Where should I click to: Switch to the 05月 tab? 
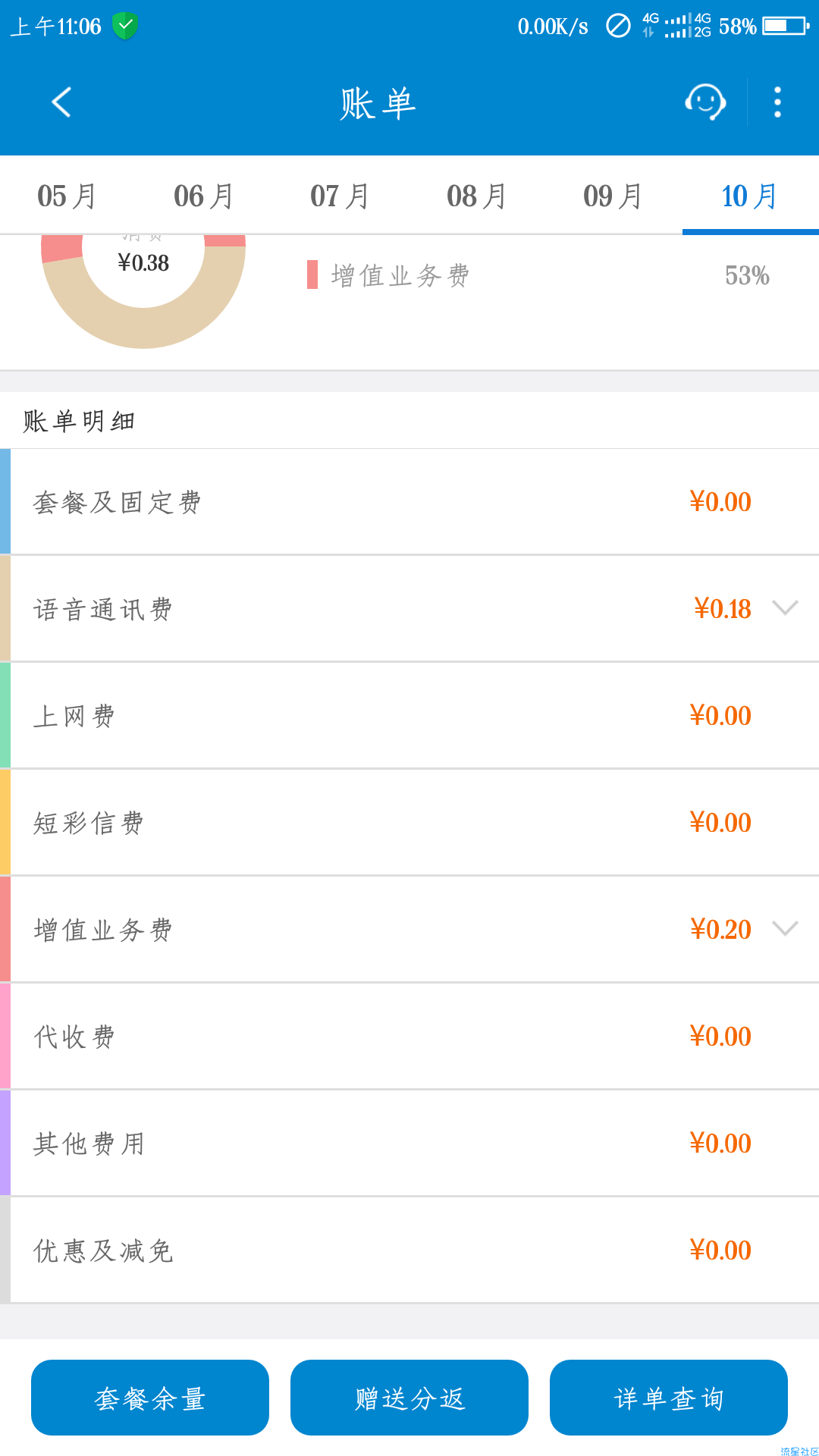tap(68, 196)
